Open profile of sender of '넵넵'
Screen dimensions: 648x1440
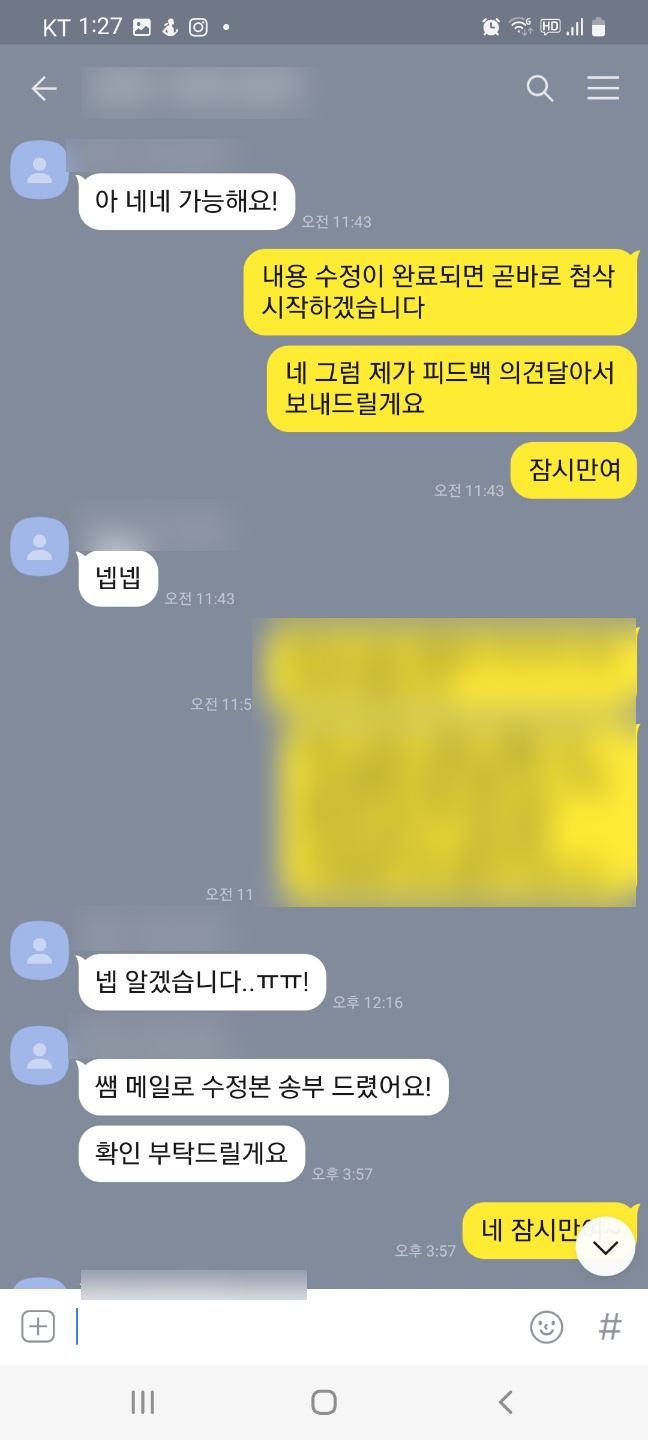[x=39, y=546]
